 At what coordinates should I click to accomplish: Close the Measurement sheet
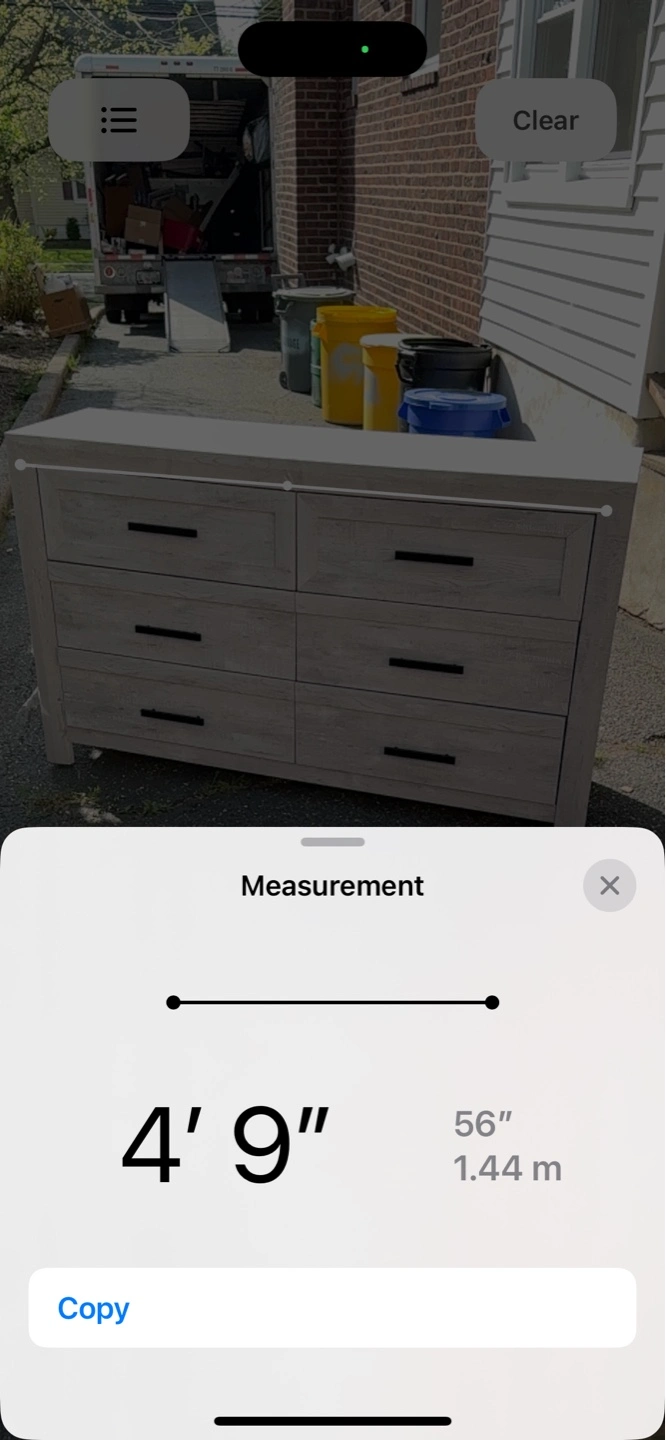[x=609, y=885]
